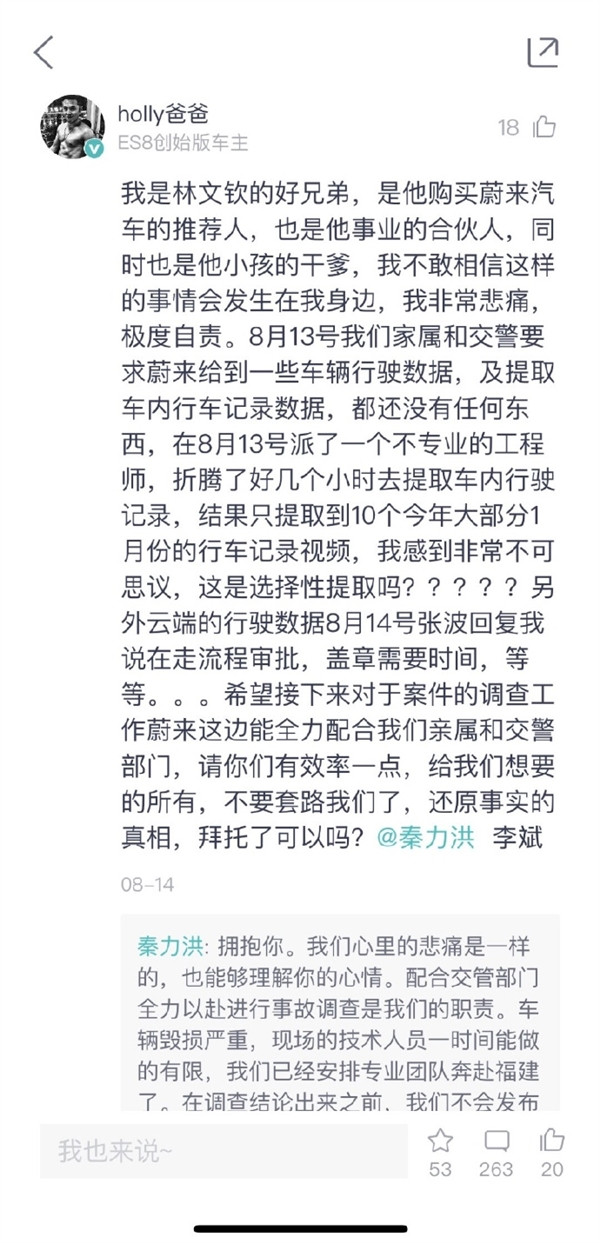Favorite the post with star icon
The width and height of the screenshot is (600, 1243).
tap(440, 1141)
